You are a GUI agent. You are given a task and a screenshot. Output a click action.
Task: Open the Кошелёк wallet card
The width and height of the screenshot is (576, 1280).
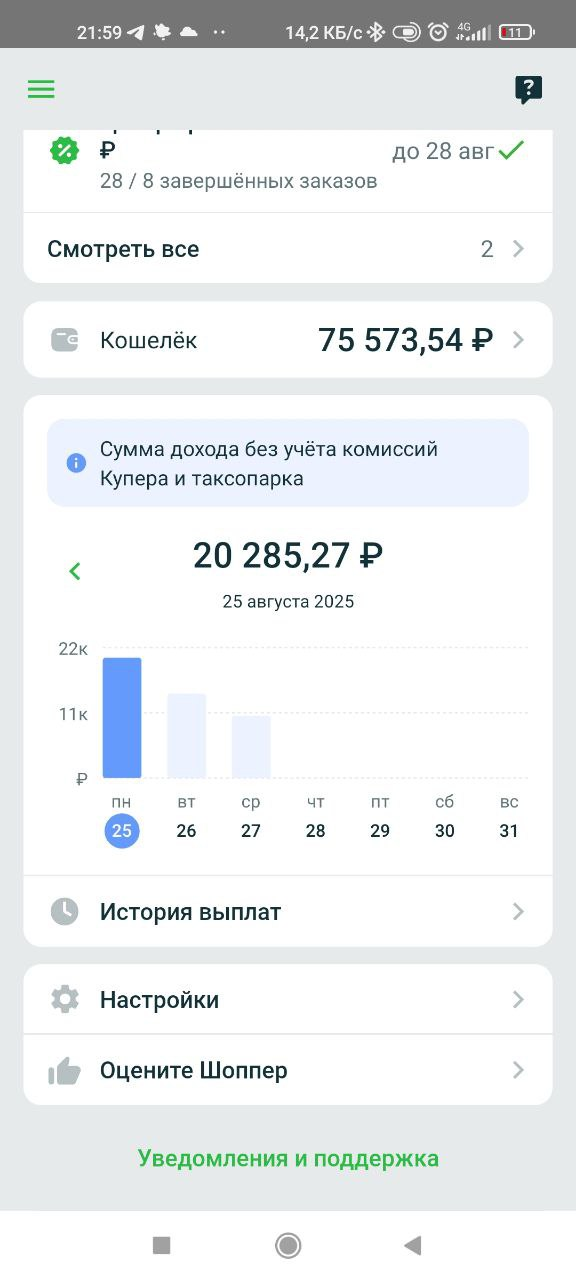288,340
